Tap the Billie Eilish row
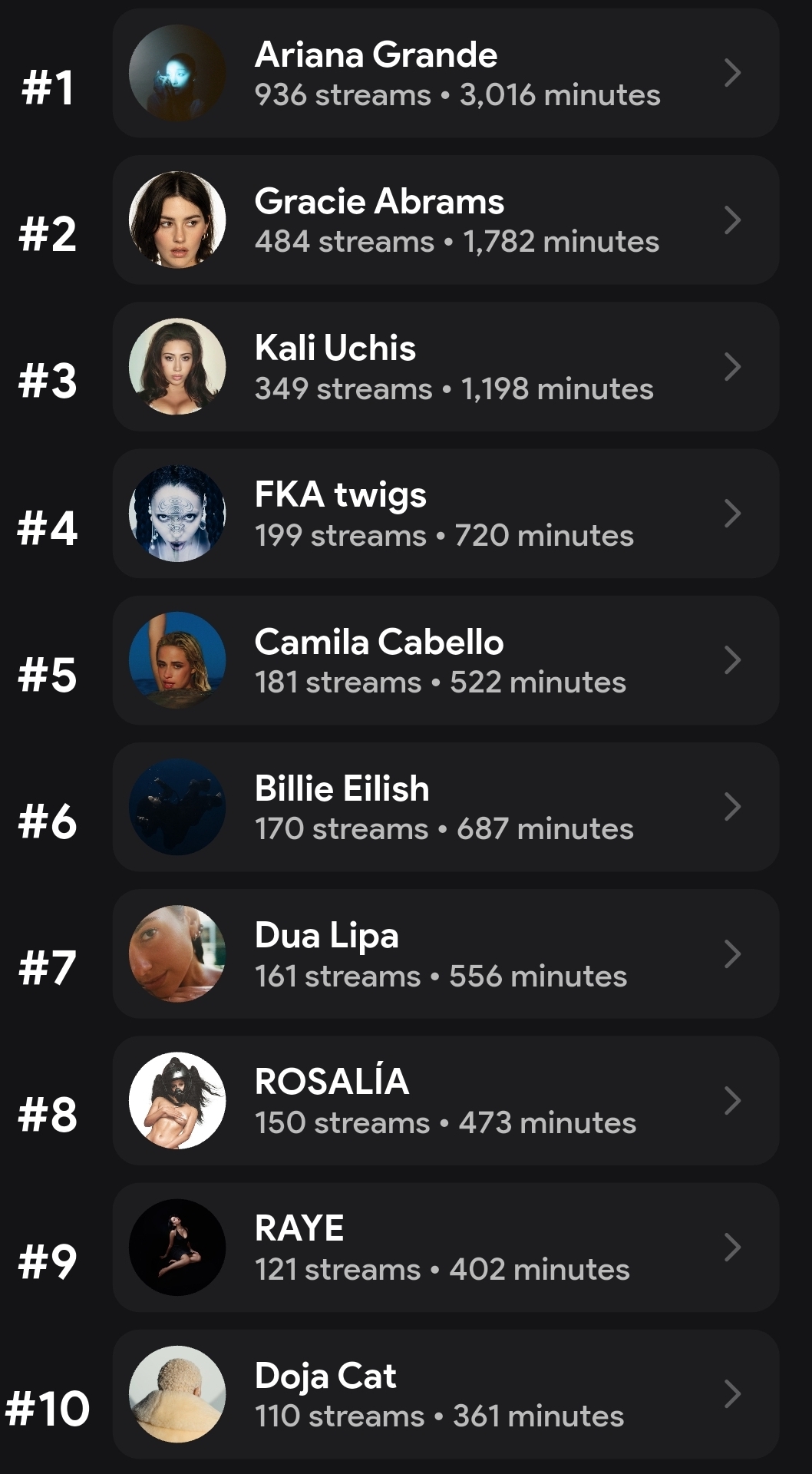Viewport: 812px width, 1474px height. pyautogui.click(x=445, y=807)
